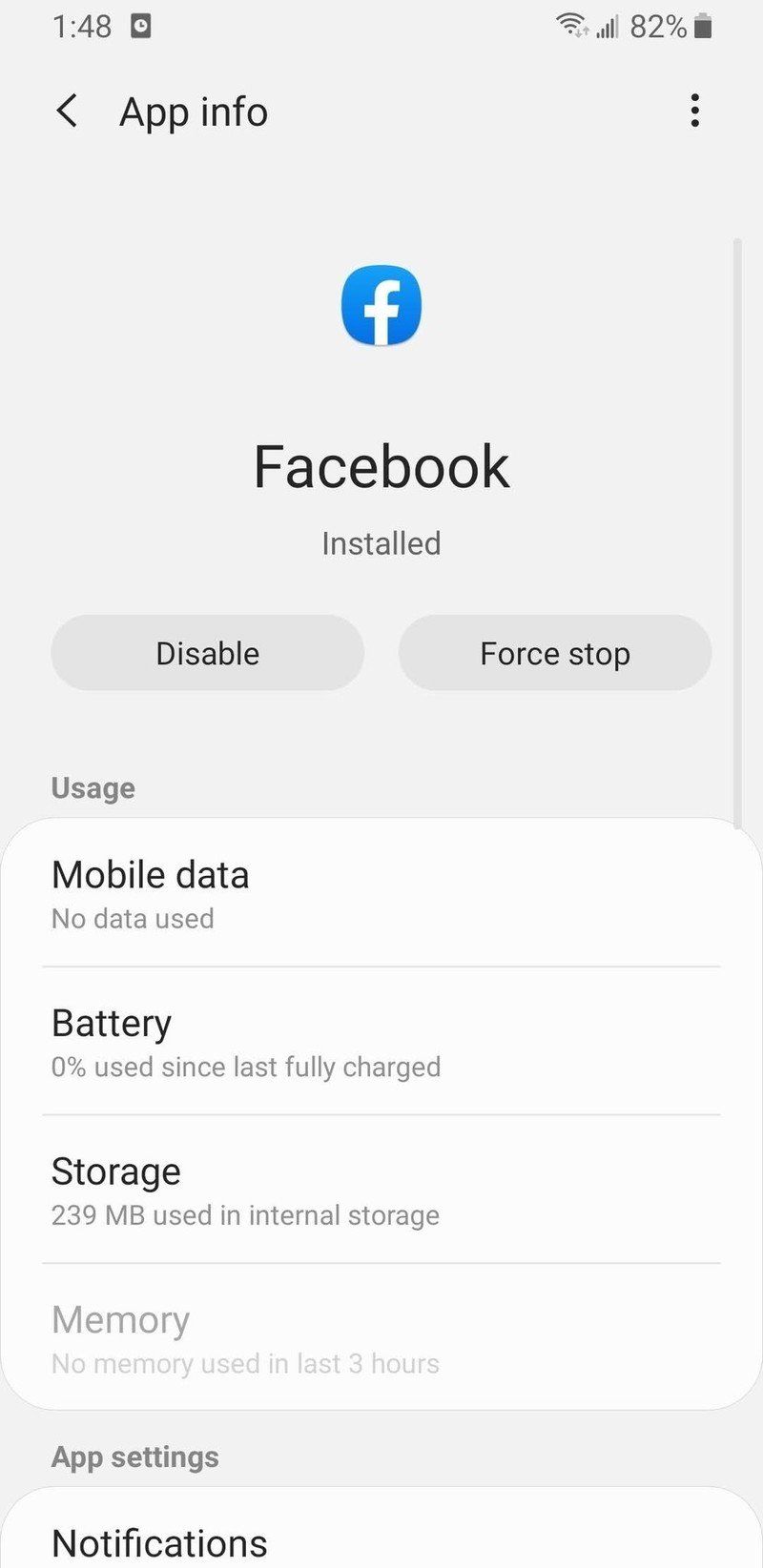The width and height of the screenshot is (763, 1568).
Task: Tap the clock showing 1:48
Action: (81, 26)
